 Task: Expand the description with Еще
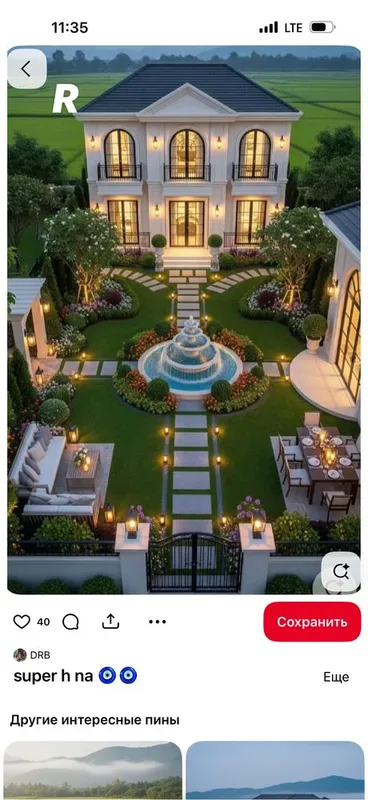coord(336,677)
